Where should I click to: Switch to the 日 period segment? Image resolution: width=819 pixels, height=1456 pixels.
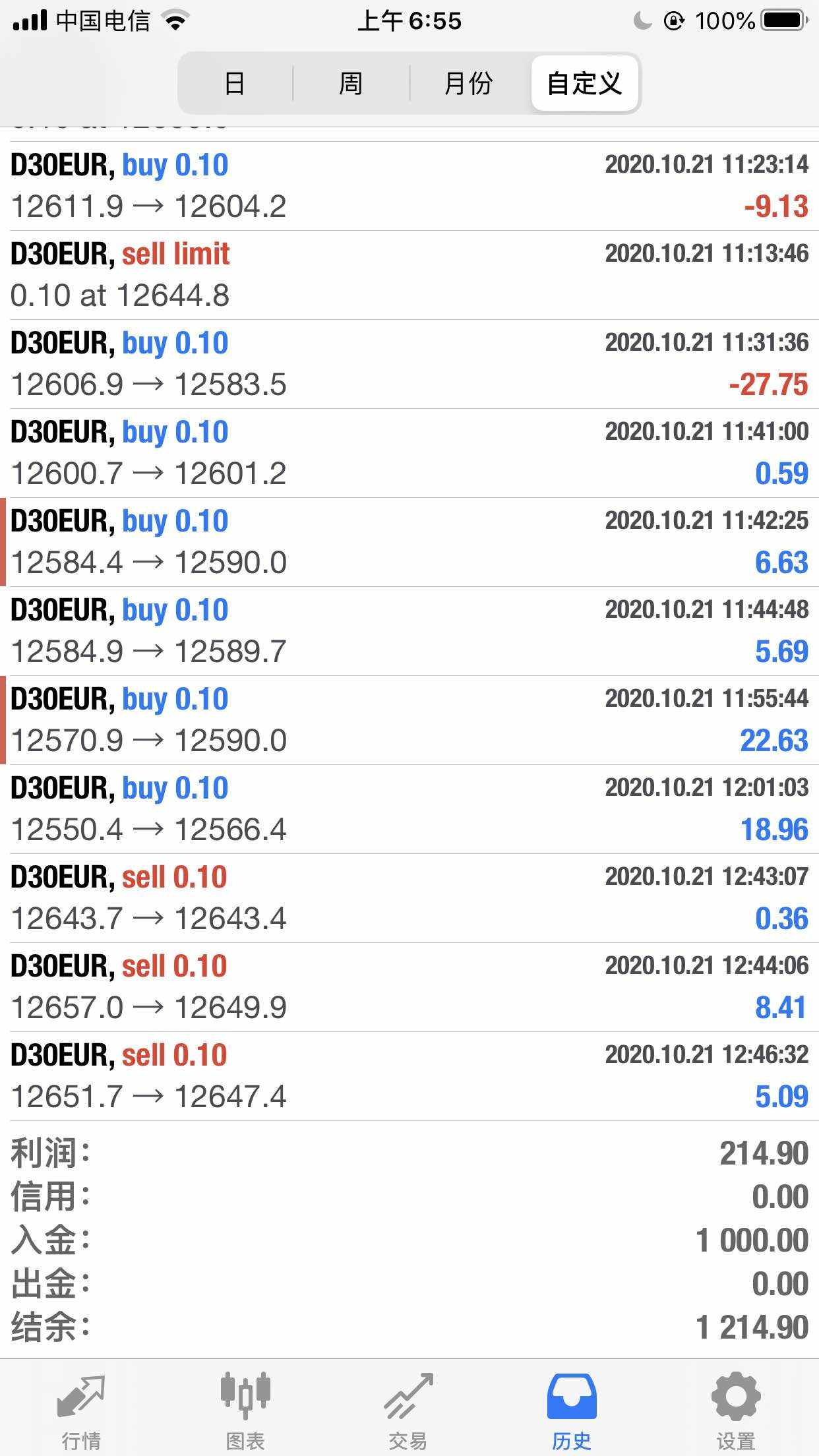pyautogui.click(x=235, y=83)
